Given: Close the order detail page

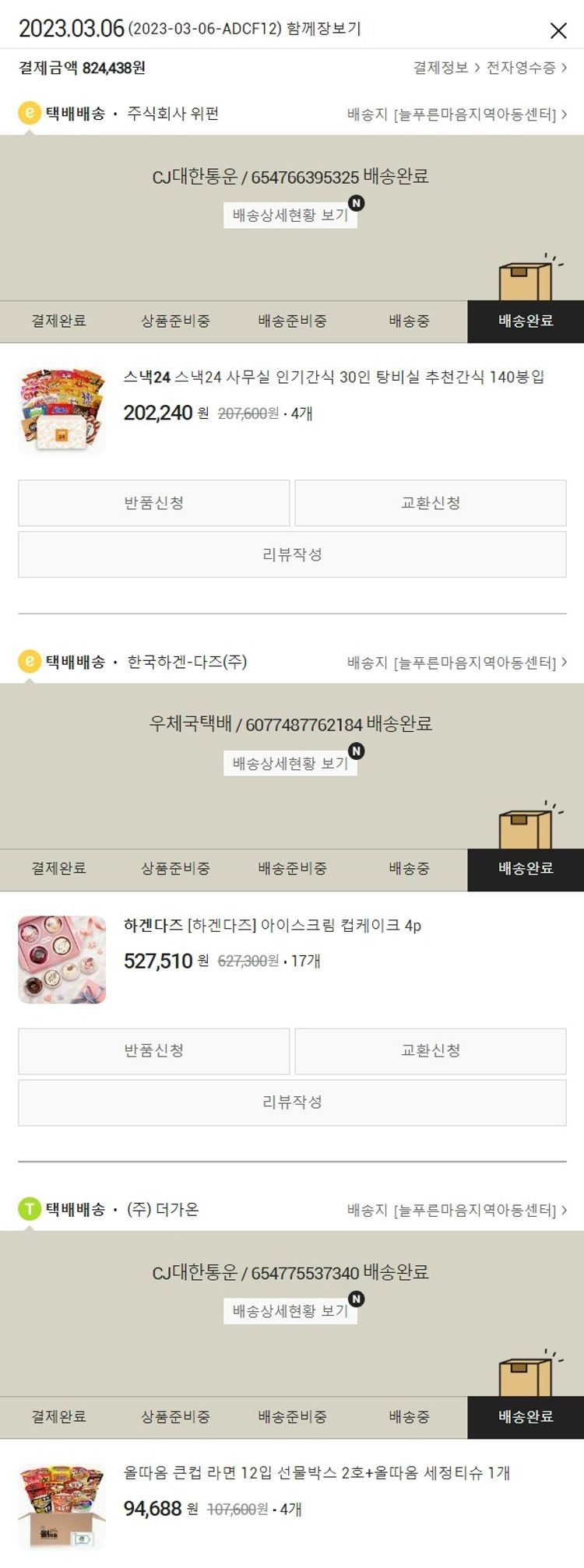Looking at the screenshot, I should pyautogui.click(x=558, y=30).
